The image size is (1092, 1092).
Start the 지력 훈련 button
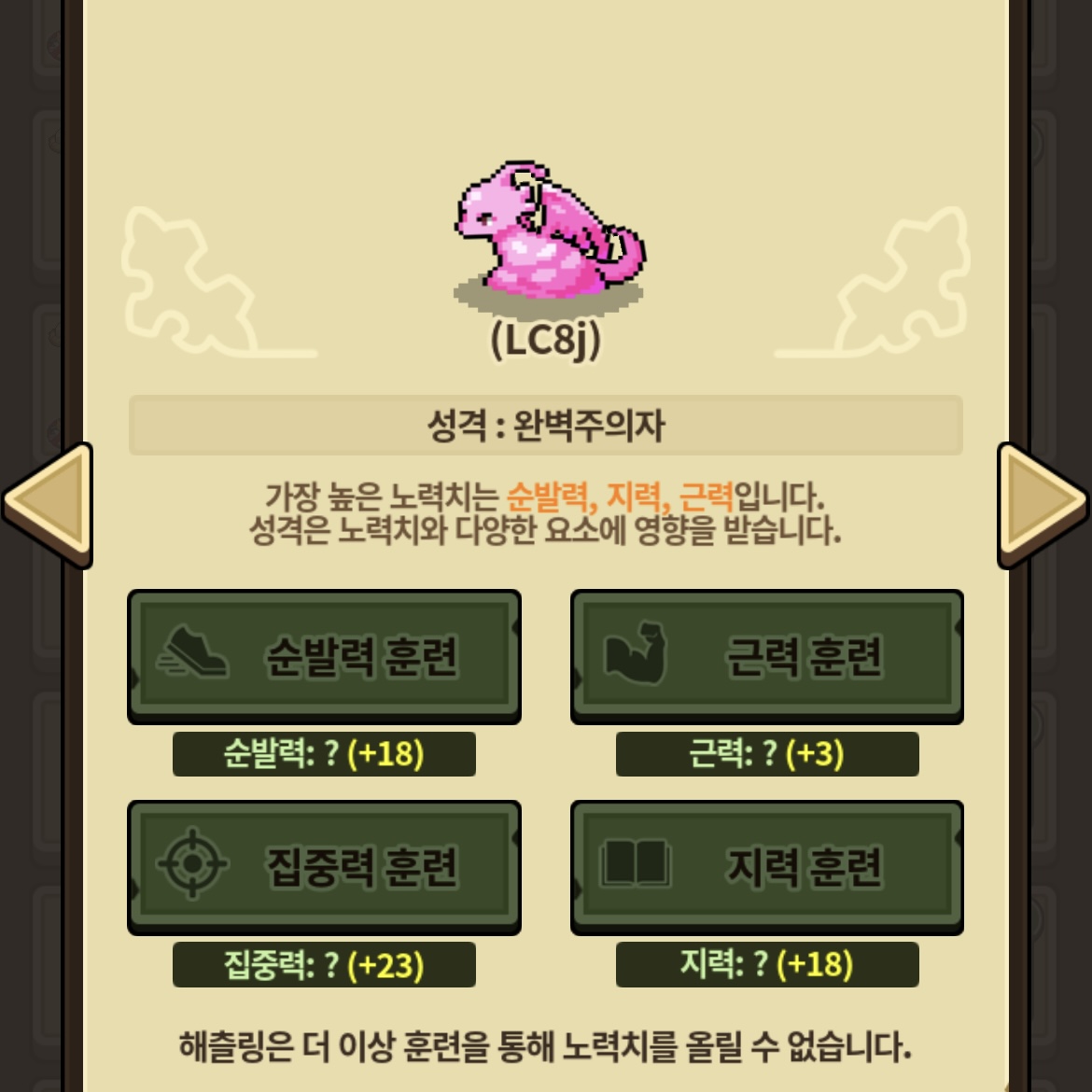click(767, 867)
